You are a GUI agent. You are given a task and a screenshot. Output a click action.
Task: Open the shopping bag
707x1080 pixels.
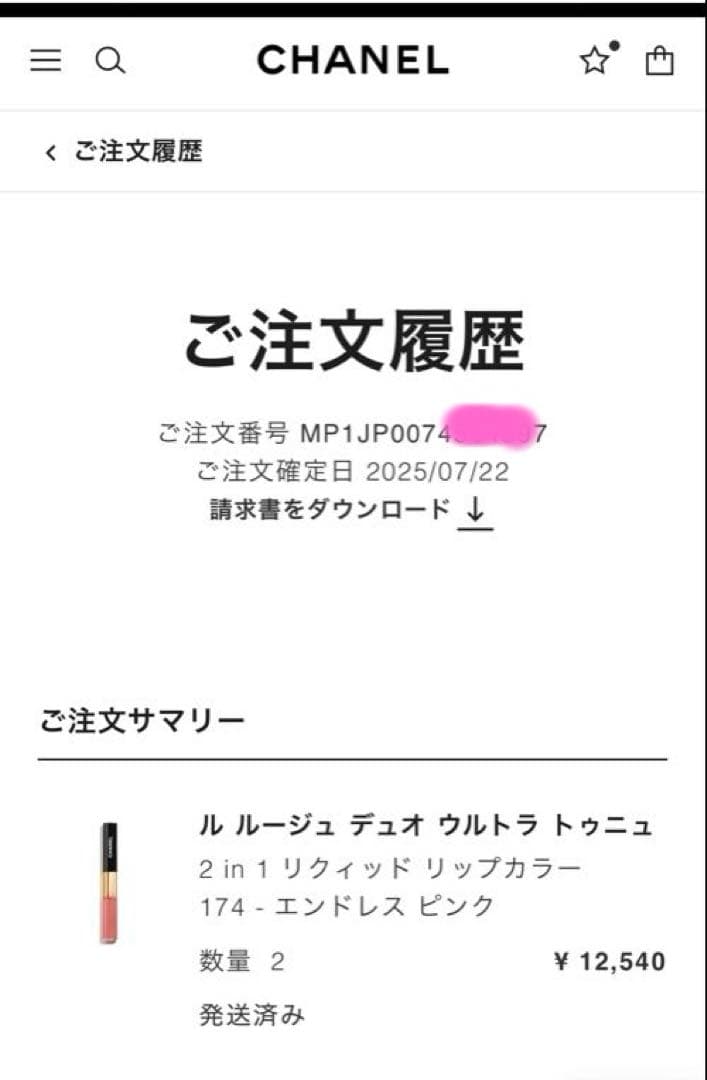[x=659, y=61]
